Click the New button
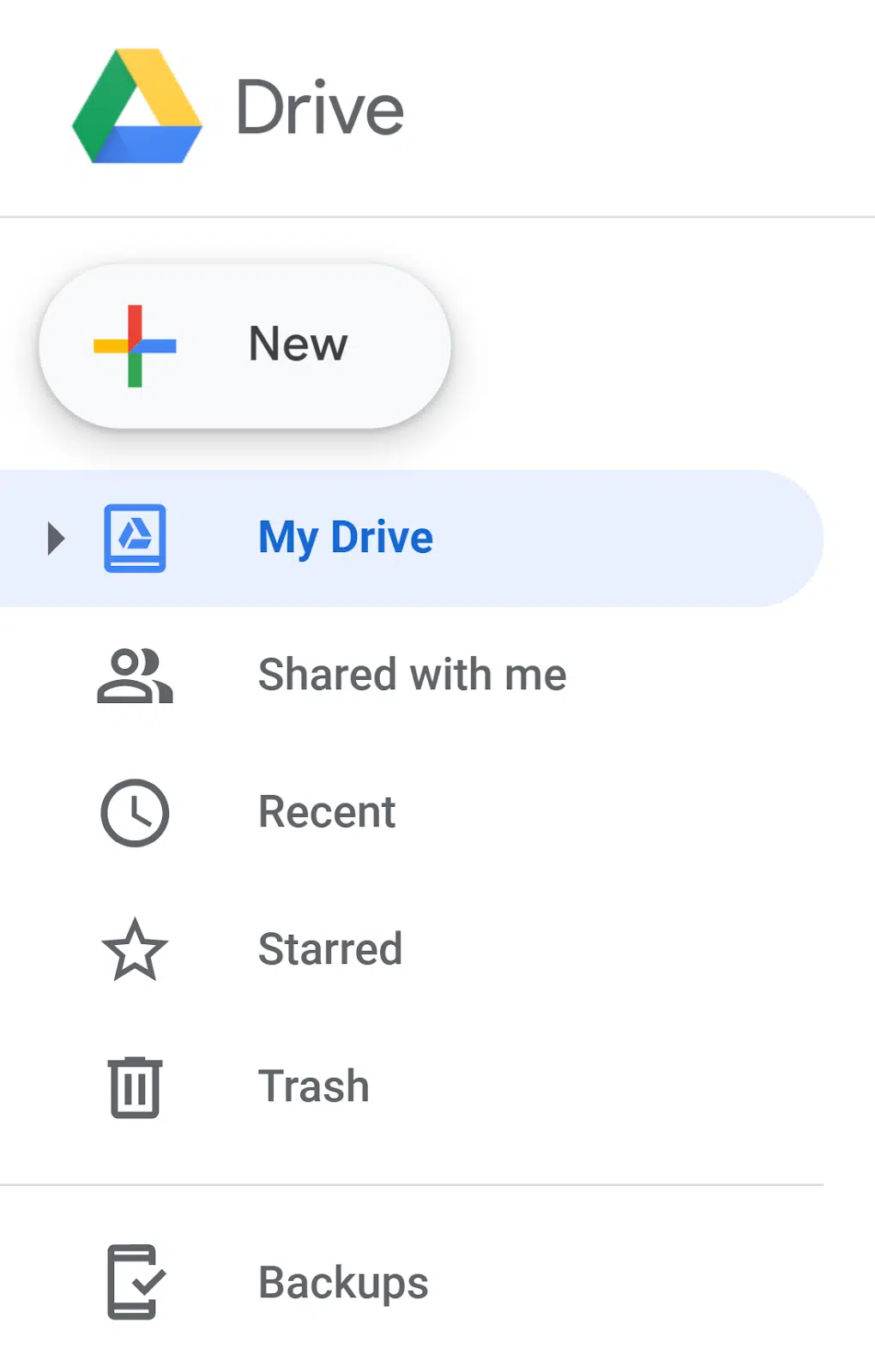Image resolution: width=875 pixels, height=1372 pixels. tap(243, 345)
